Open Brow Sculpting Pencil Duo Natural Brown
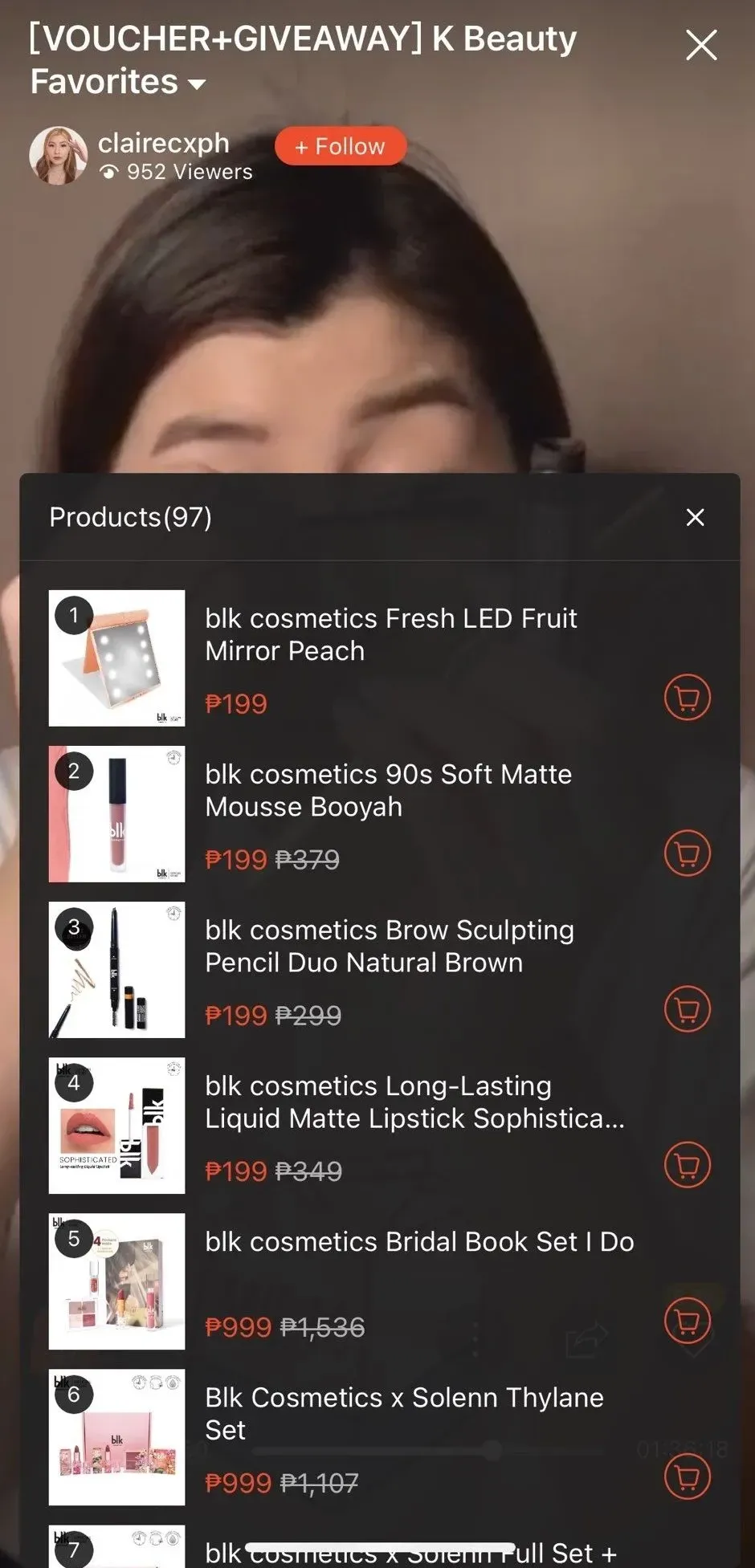Image resolution: width=755 pixels, height=1568 pixels. 389,946
